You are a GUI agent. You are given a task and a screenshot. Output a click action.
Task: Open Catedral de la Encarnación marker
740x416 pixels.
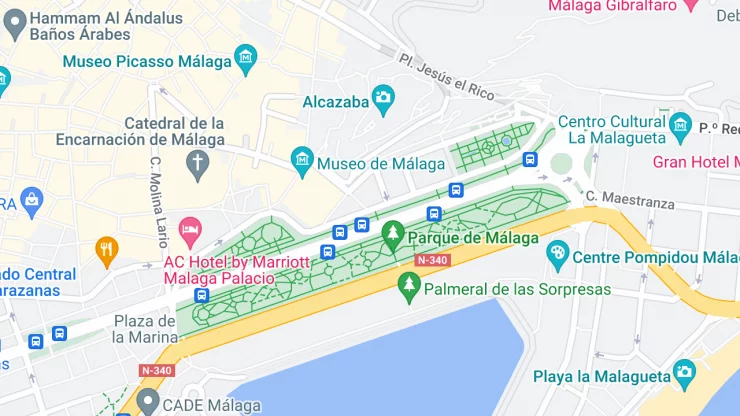(x=198, y=163)
